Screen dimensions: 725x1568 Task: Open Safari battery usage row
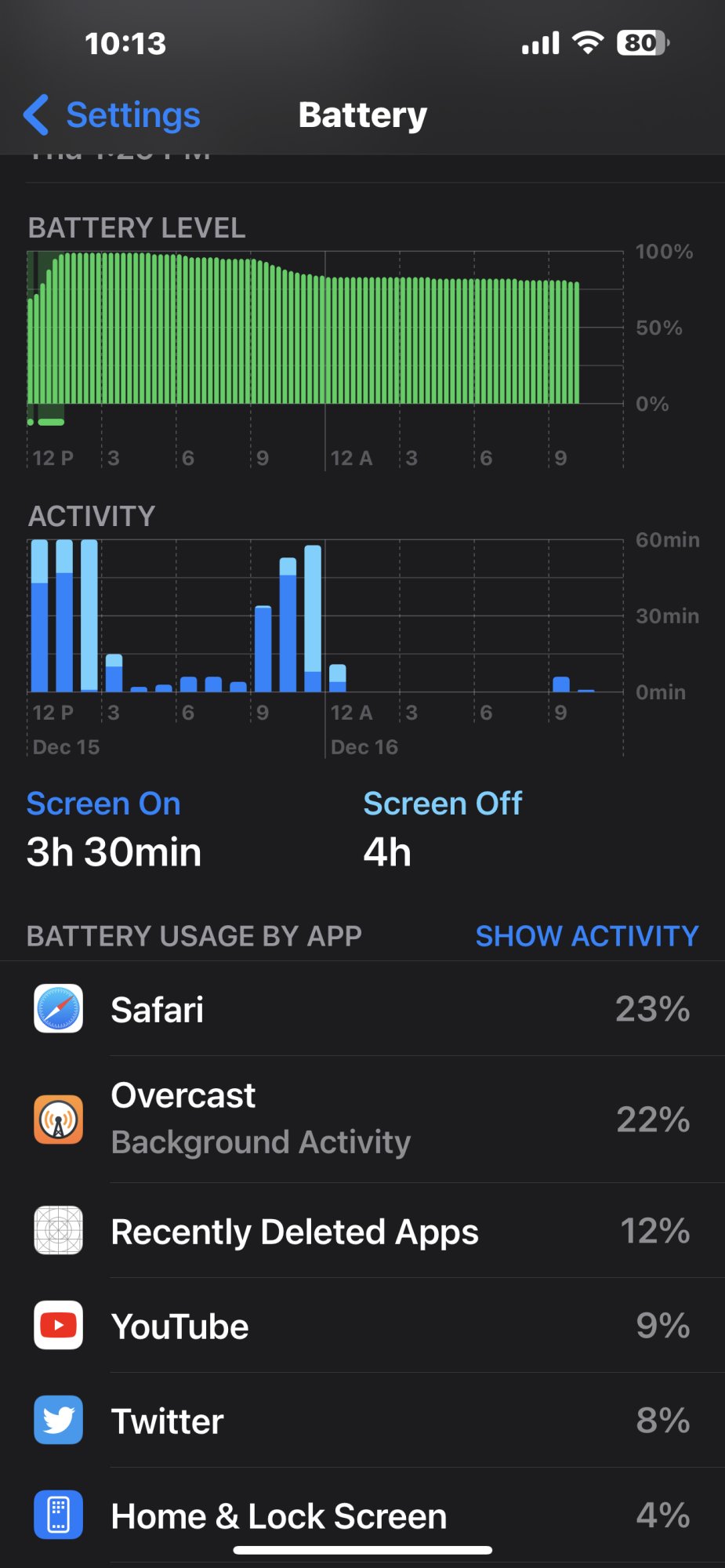click(362, 1009)
